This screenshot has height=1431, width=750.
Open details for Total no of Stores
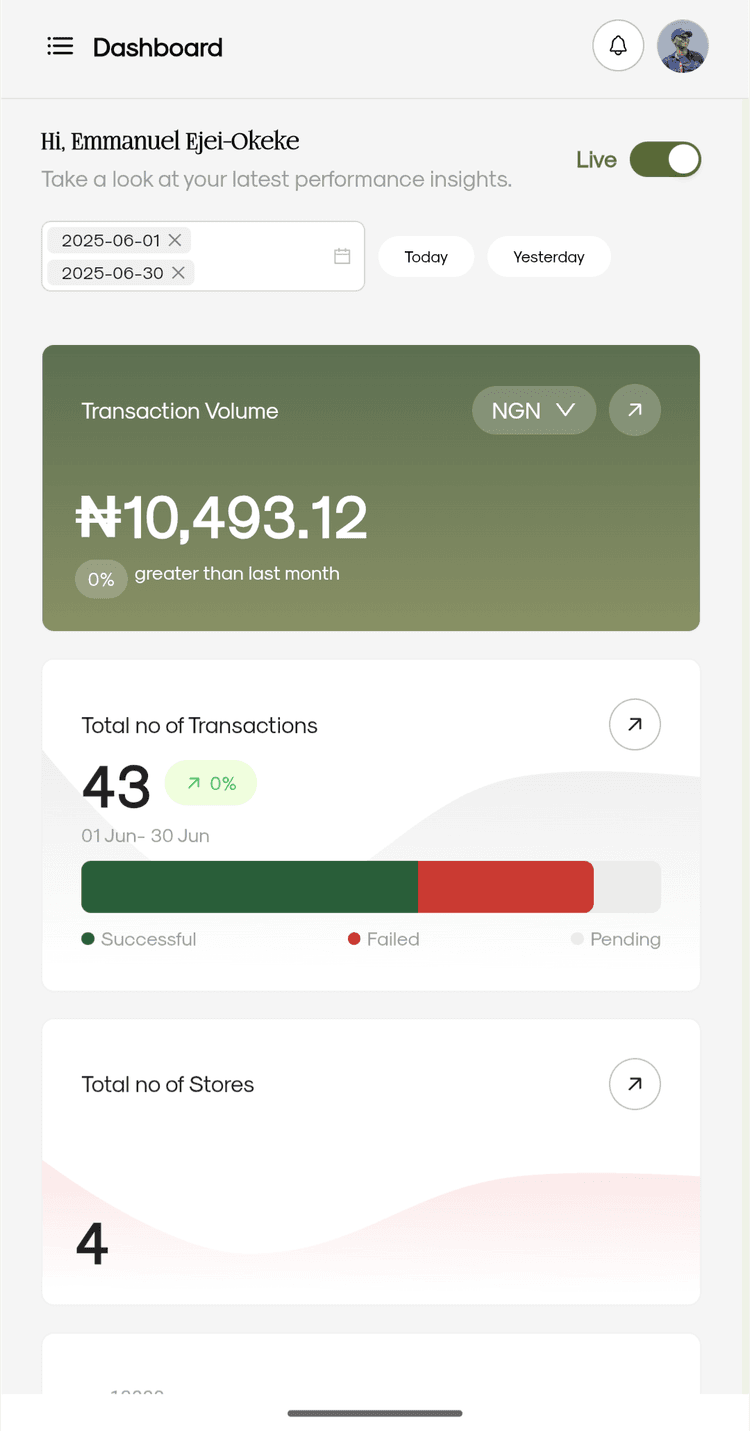(x=635, y=1084)
